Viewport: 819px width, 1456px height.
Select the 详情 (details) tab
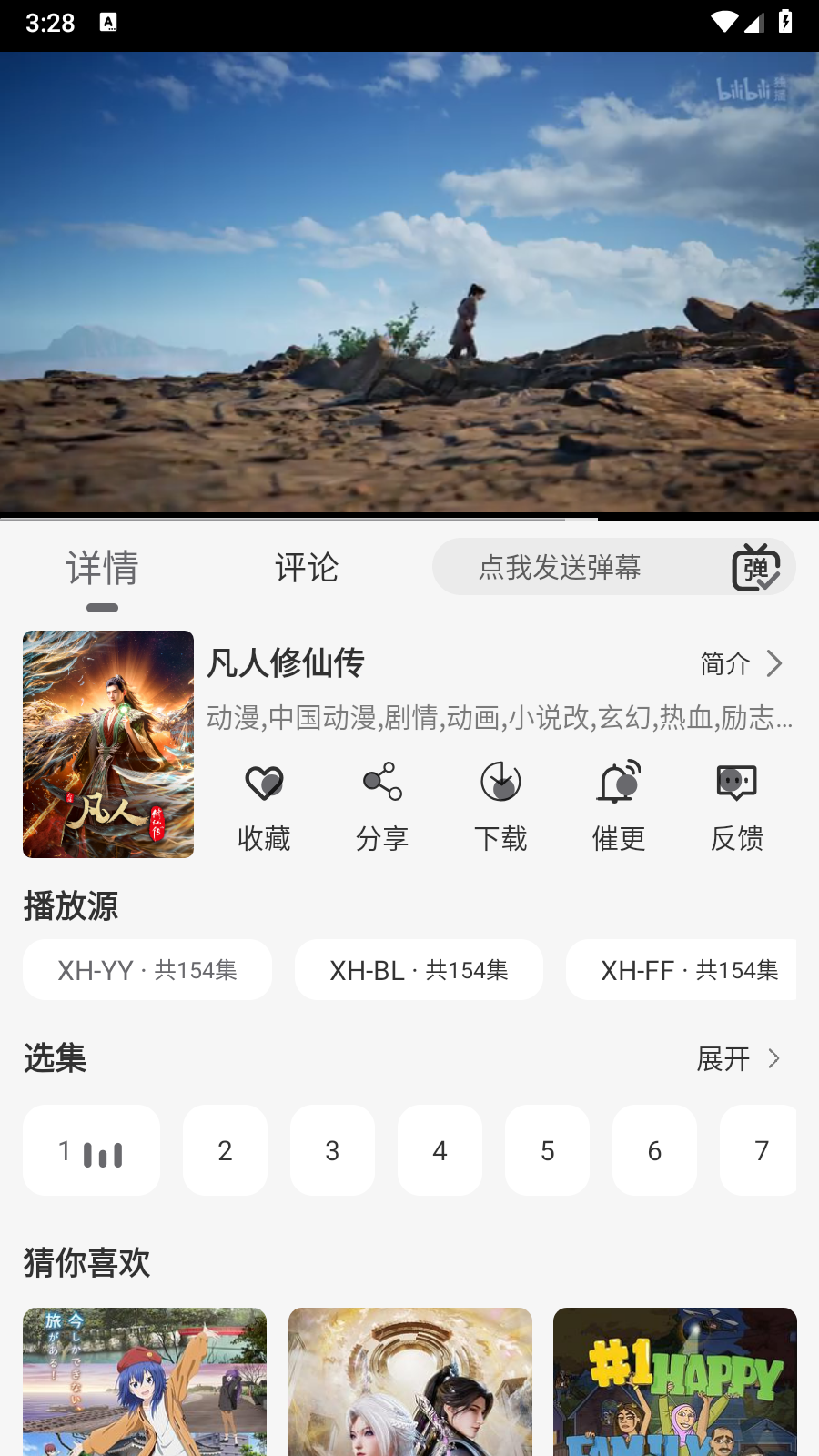(x=102, y=568)
